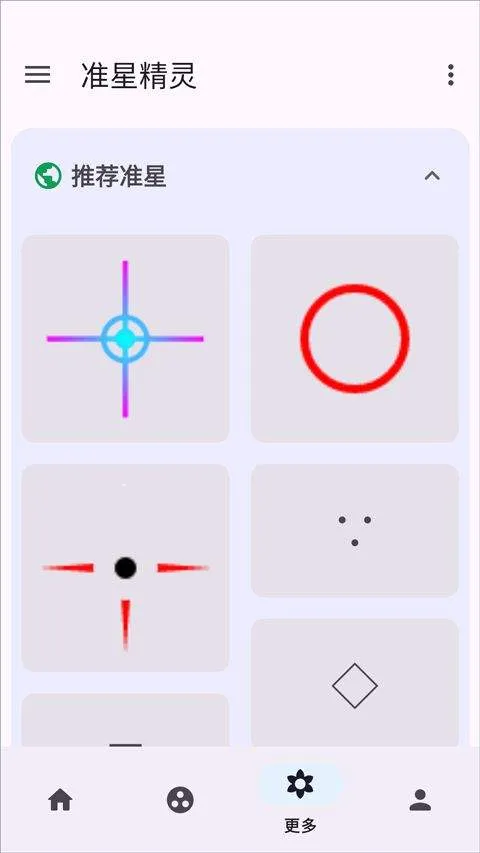Open the three-dot overflow menu
This screenshot has height=853, width=480.
tap(450, 75)
